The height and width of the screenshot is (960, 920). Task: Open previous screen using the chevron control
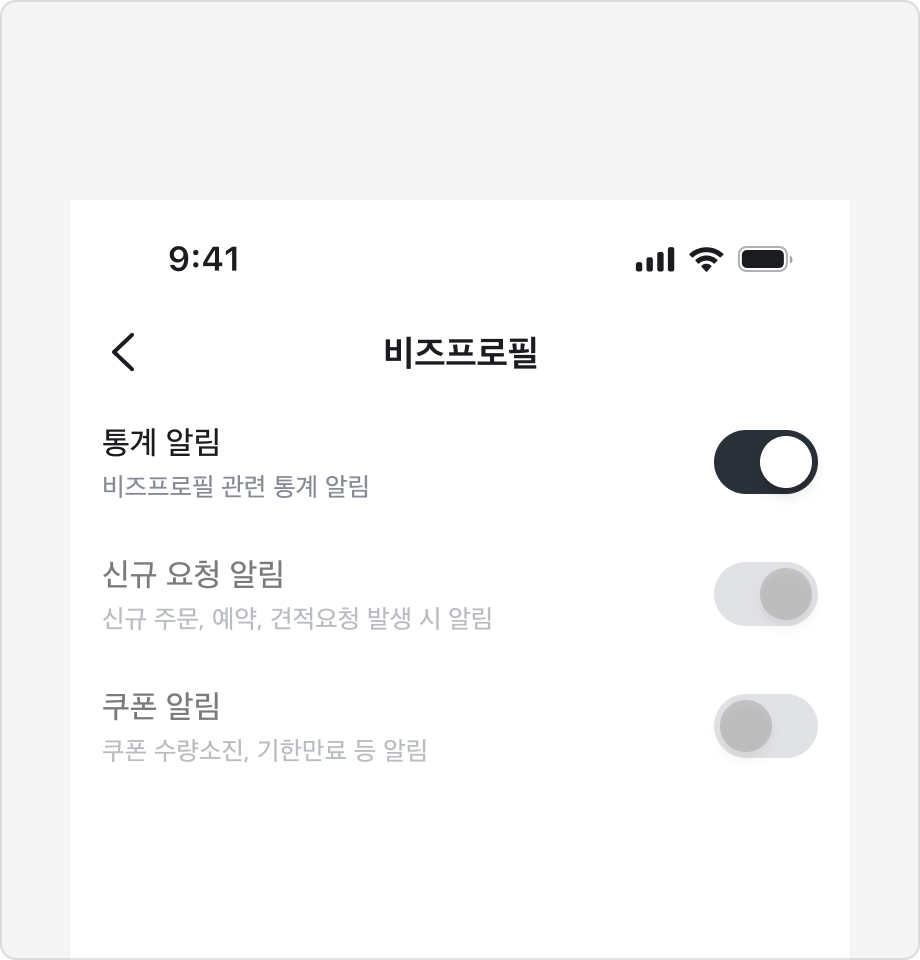pos(124,352)
